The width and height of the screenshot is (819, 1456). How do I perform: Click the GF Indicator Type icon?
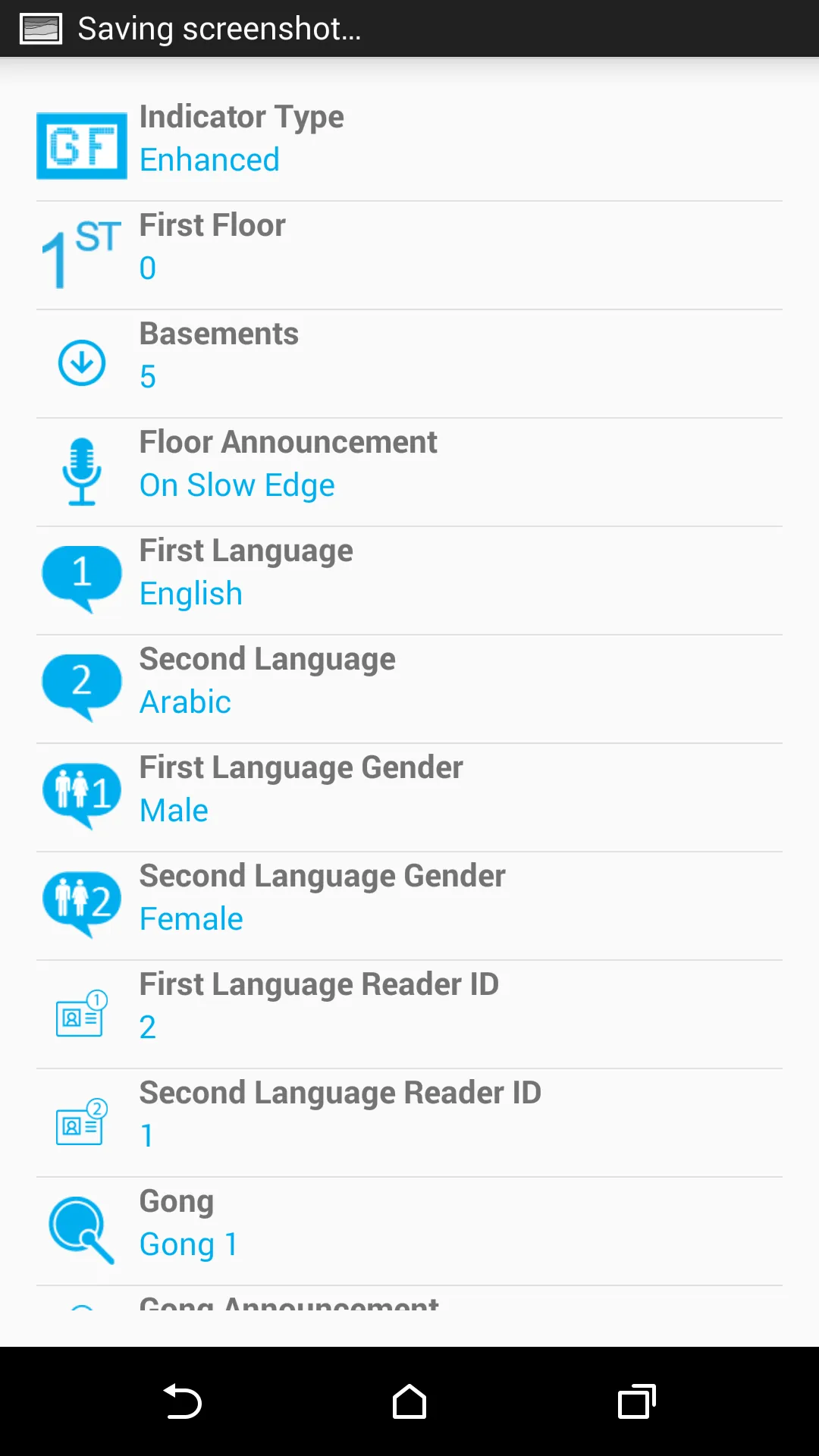pos(81,145)
